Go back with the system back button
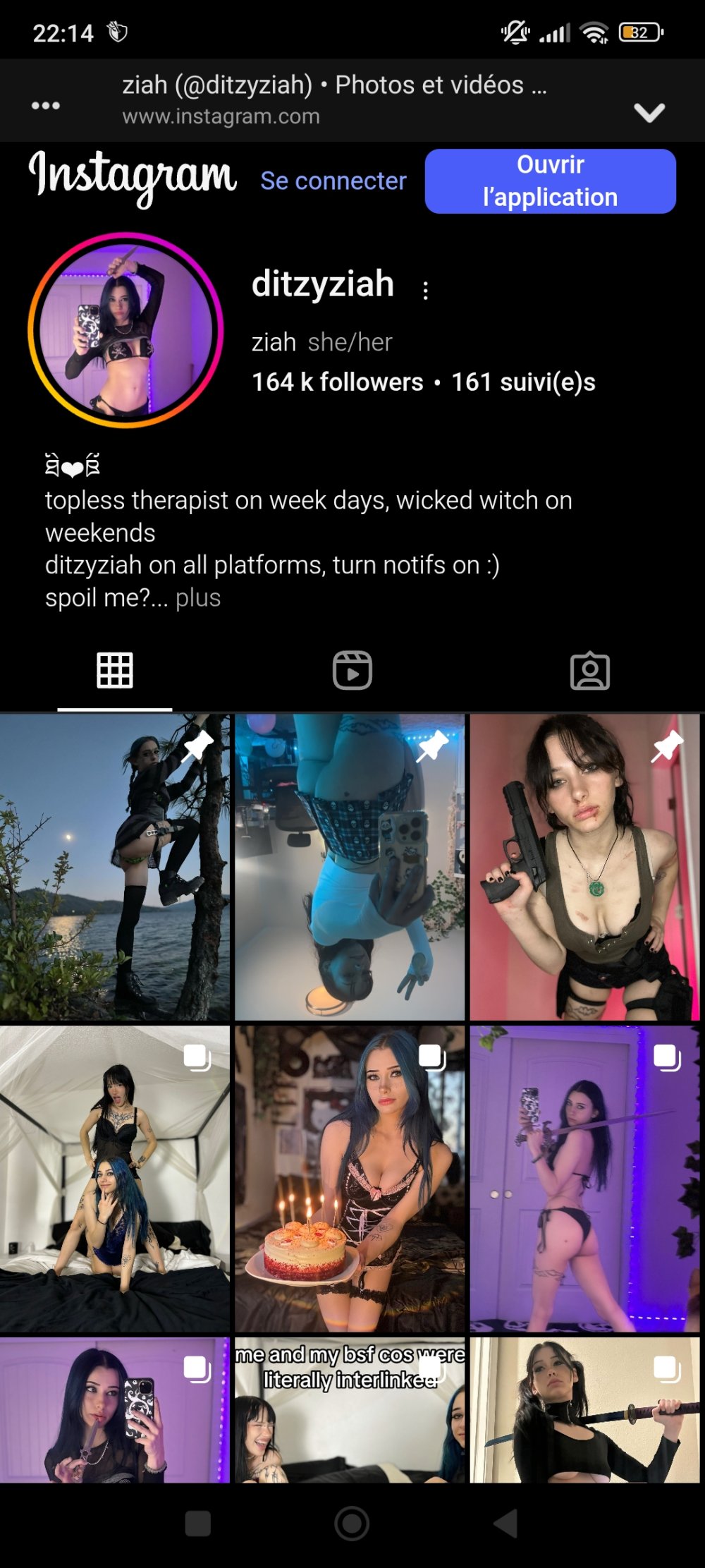Image resolution: width=705 pixels, height=1568 pixels. pyautogui.click(x=505, y=1524)
